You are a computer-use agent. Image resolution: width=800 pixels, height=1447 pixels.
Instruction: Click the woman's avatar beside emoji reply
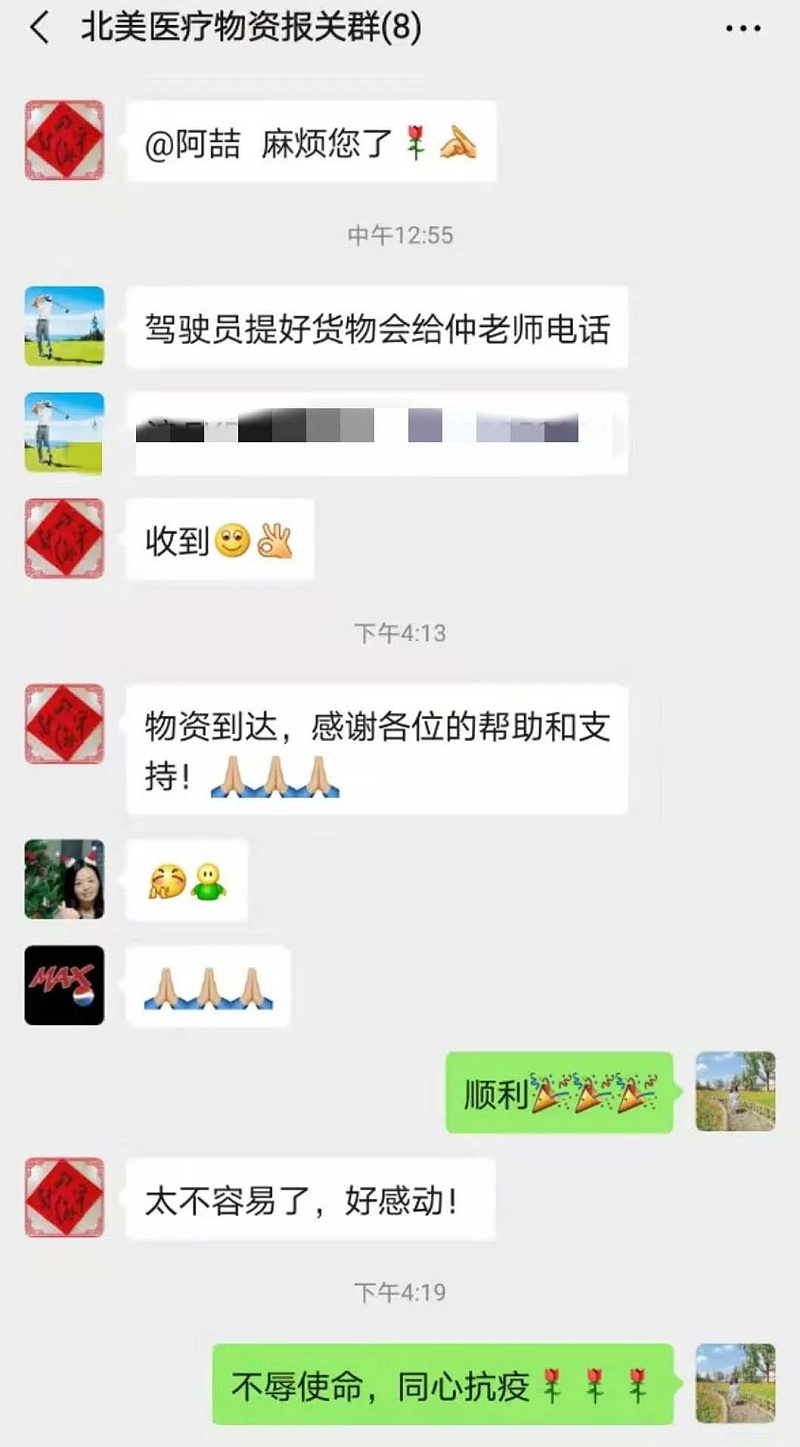[63, 880]
